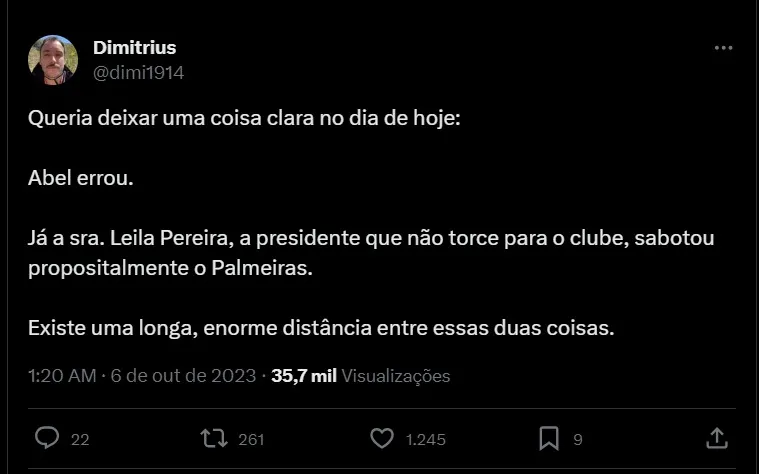This screenshot has height=474, width=759.
Task: Open the @dimi1914 profile handle
Action: tap(137, 72)
